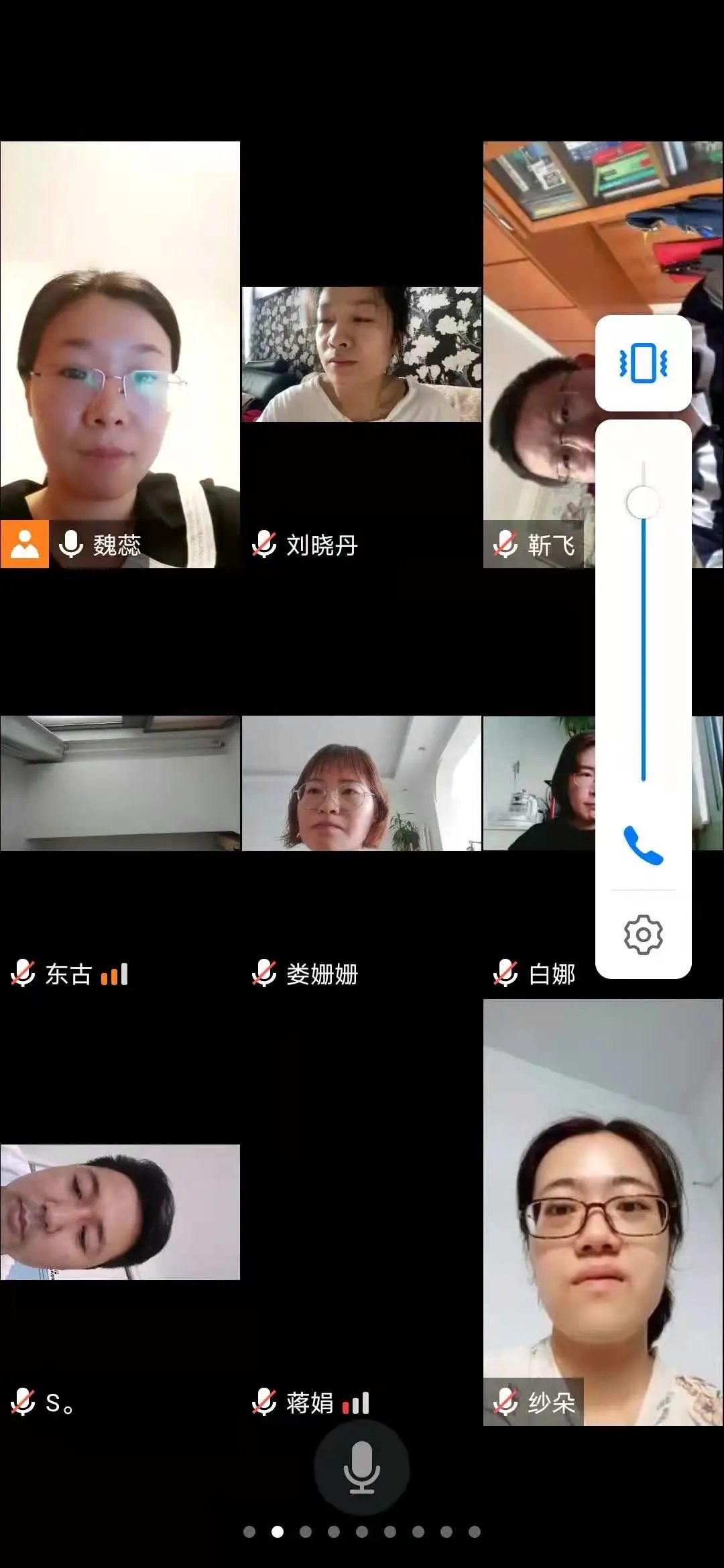Screen dimensions: 724x1568
Task: Toggle the vibrate ringer mode button
Action: point(643,363)
